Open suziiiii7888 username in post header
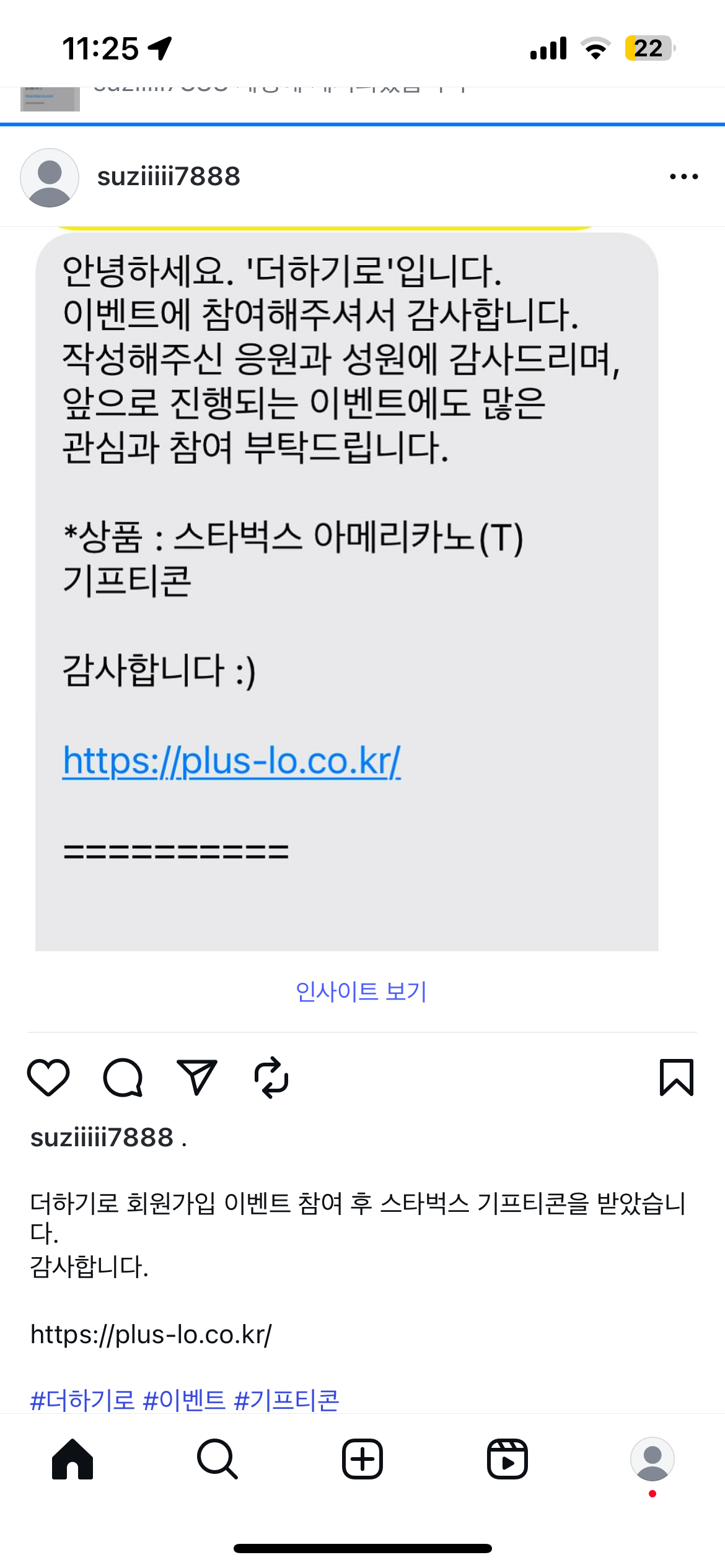 (169, 177)
